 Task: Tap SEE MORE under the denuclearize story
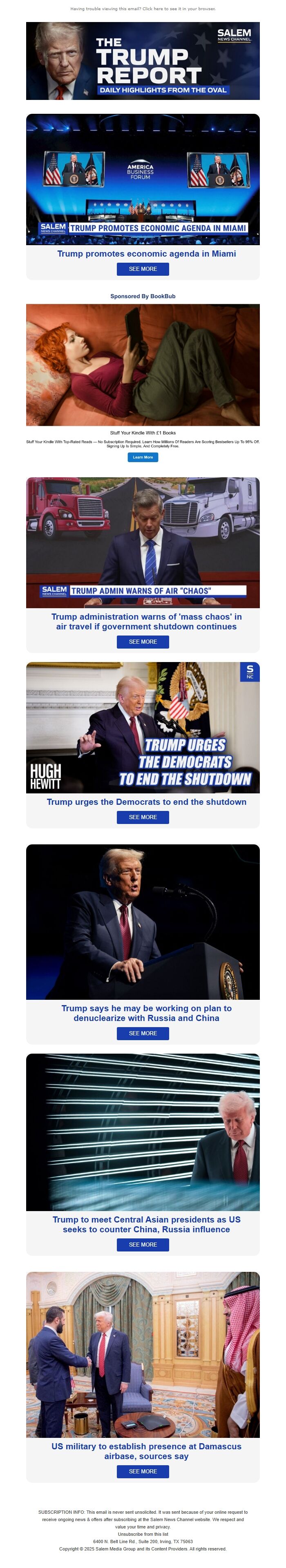143,1033
